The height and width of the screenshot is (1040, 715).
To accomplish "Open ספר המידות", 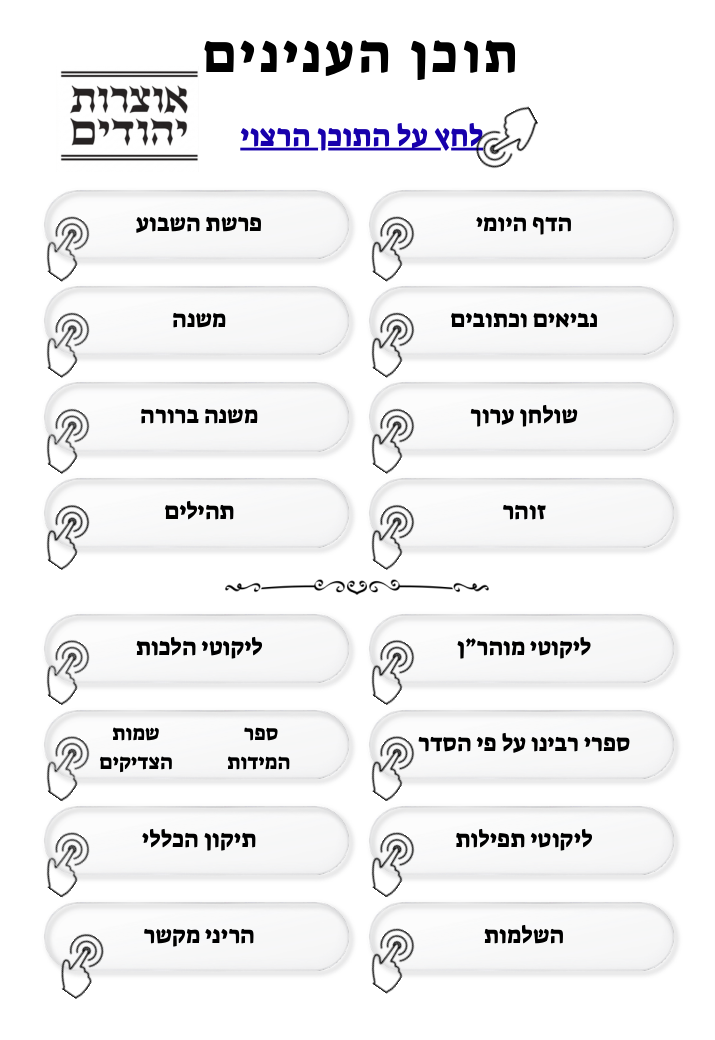I will (259, 748).
